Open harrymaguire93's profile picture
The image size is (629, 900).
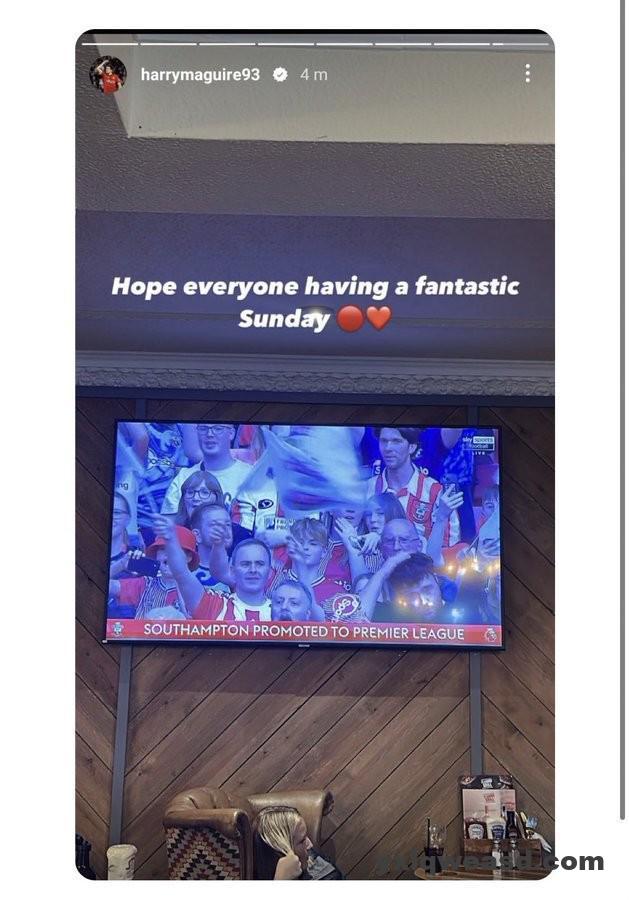click(108, 75)
